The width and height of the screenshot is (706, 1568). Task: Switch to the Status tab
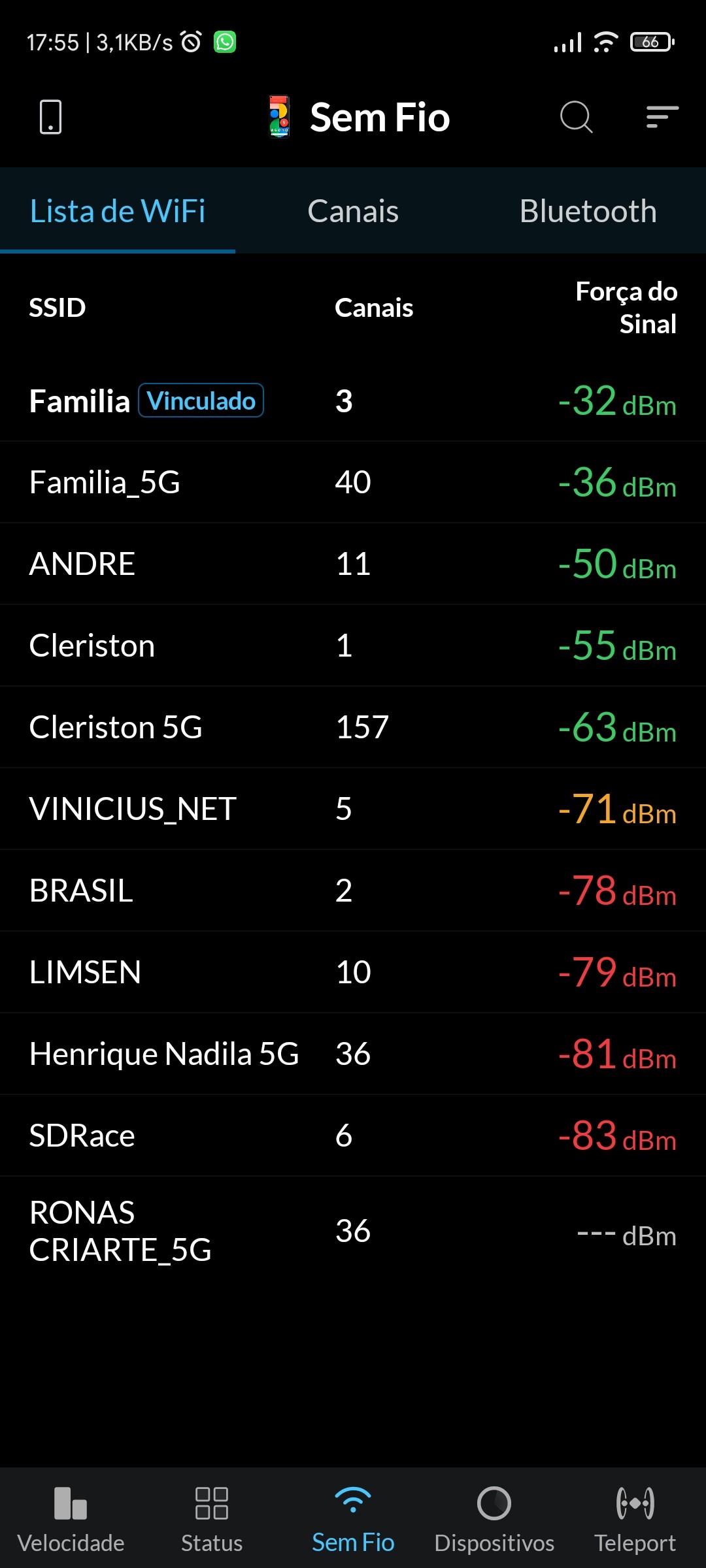click(x=212, y=1517)
